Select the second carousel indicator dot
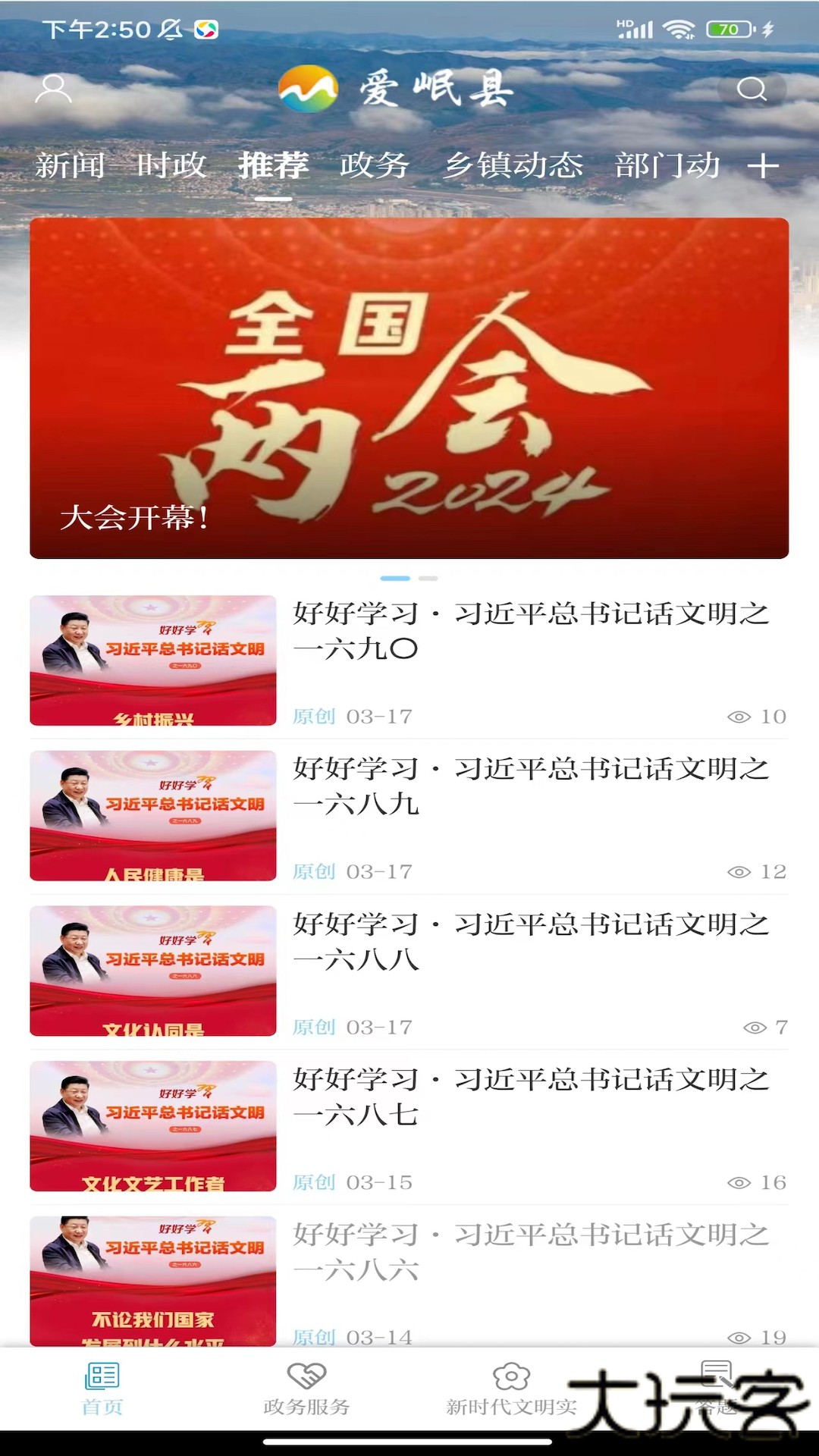819x1456 pixels. [426, 578]
